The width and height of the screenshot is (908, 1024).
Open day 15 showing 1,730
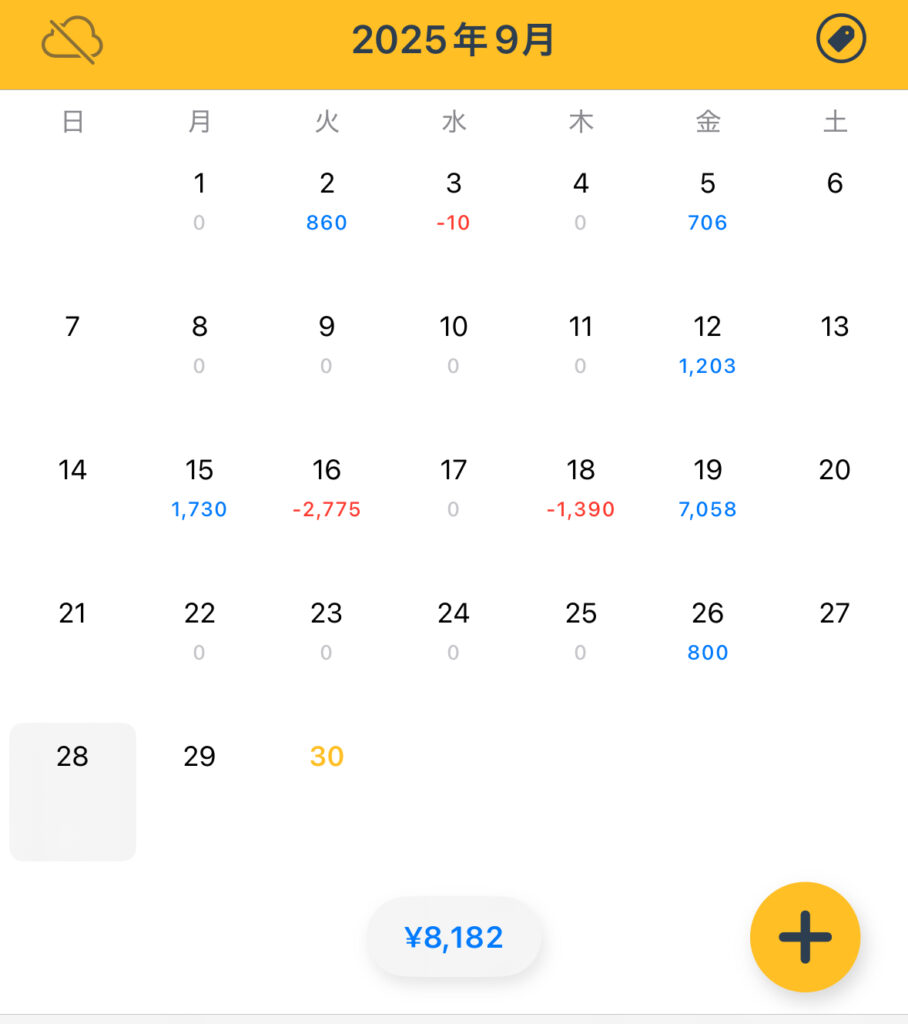(x=200, y=487)
